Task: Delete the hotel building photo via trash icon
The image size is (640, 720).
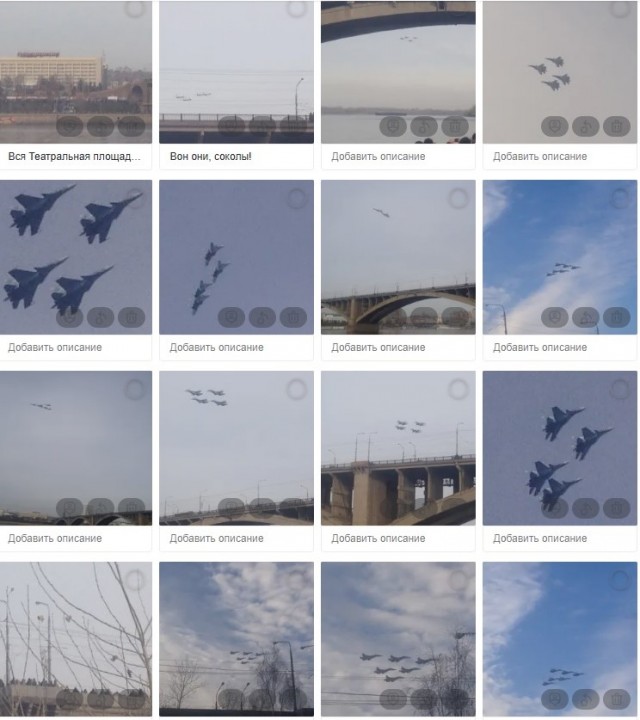Action: [131, 126]
